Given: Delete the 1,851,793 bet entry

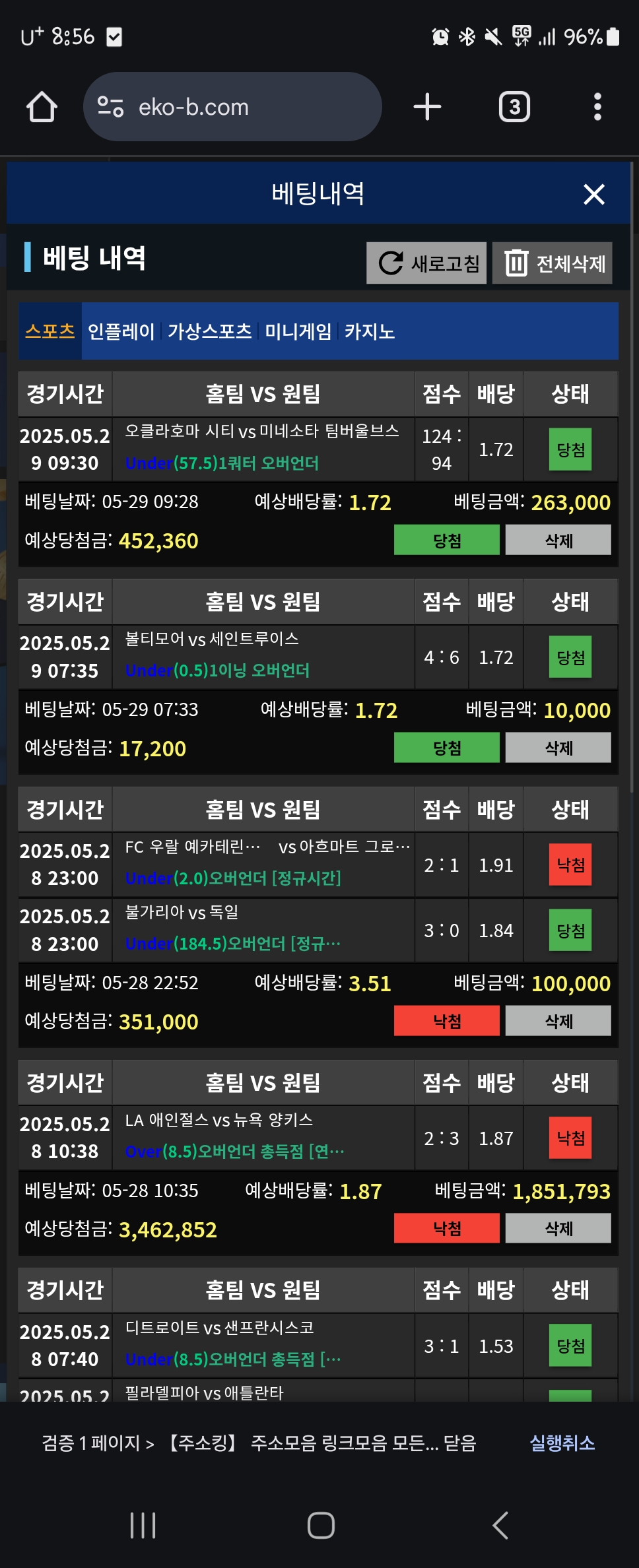Looking at the screenshot, I should (558, 1228).
